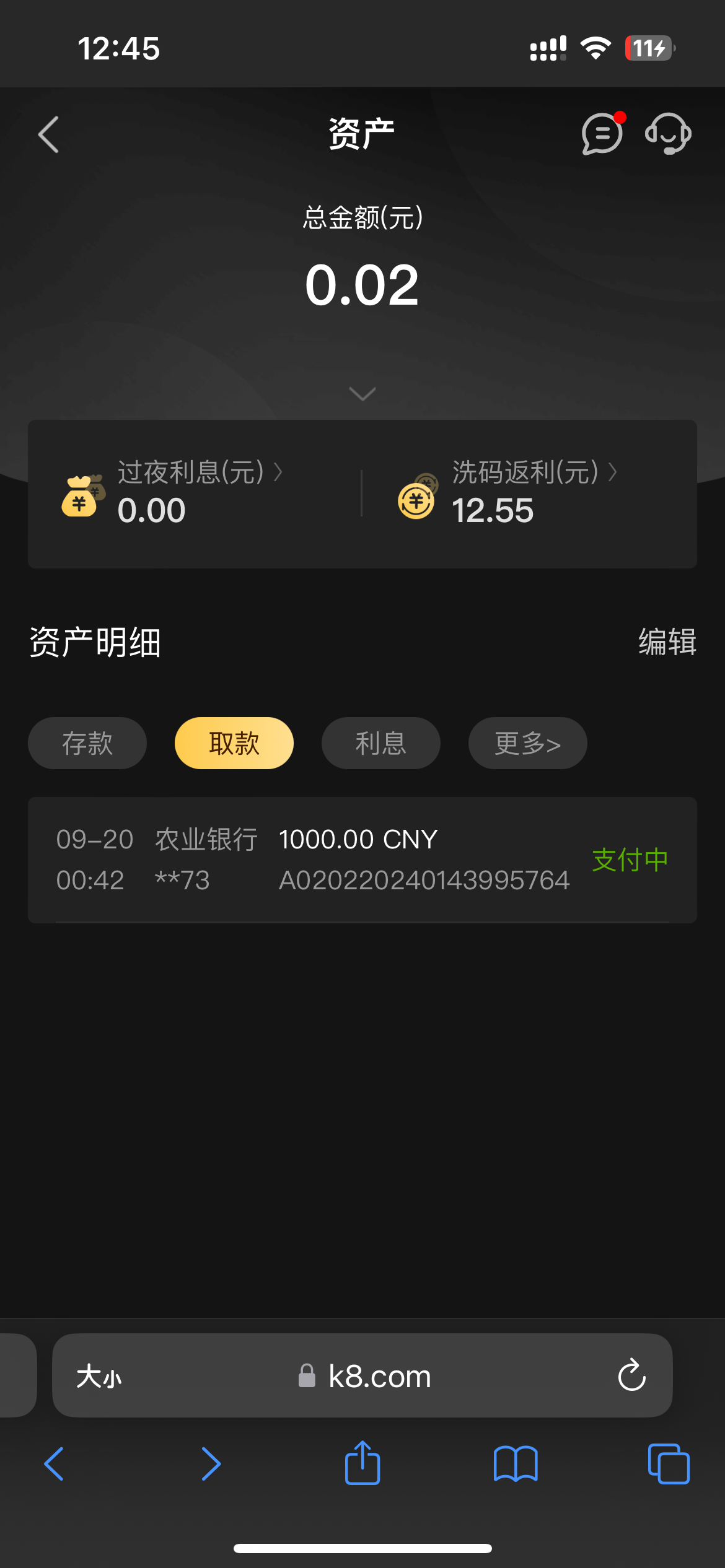Image resolution: width=725 pixels, height=1568 pixels.
Task: Go forward in Safari browser
Action: click(211, 1464)
